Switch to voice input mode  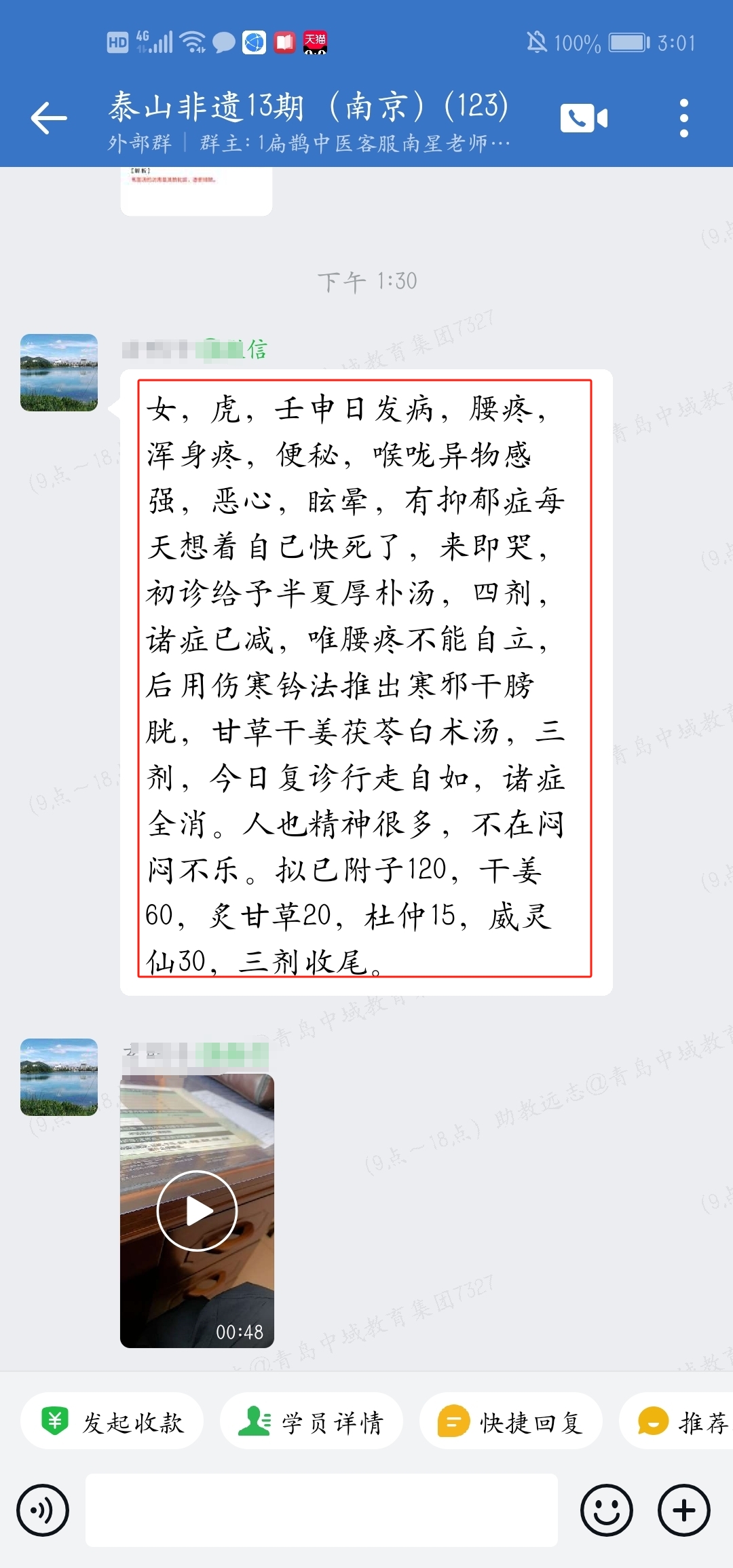(x=43, y=1510)
